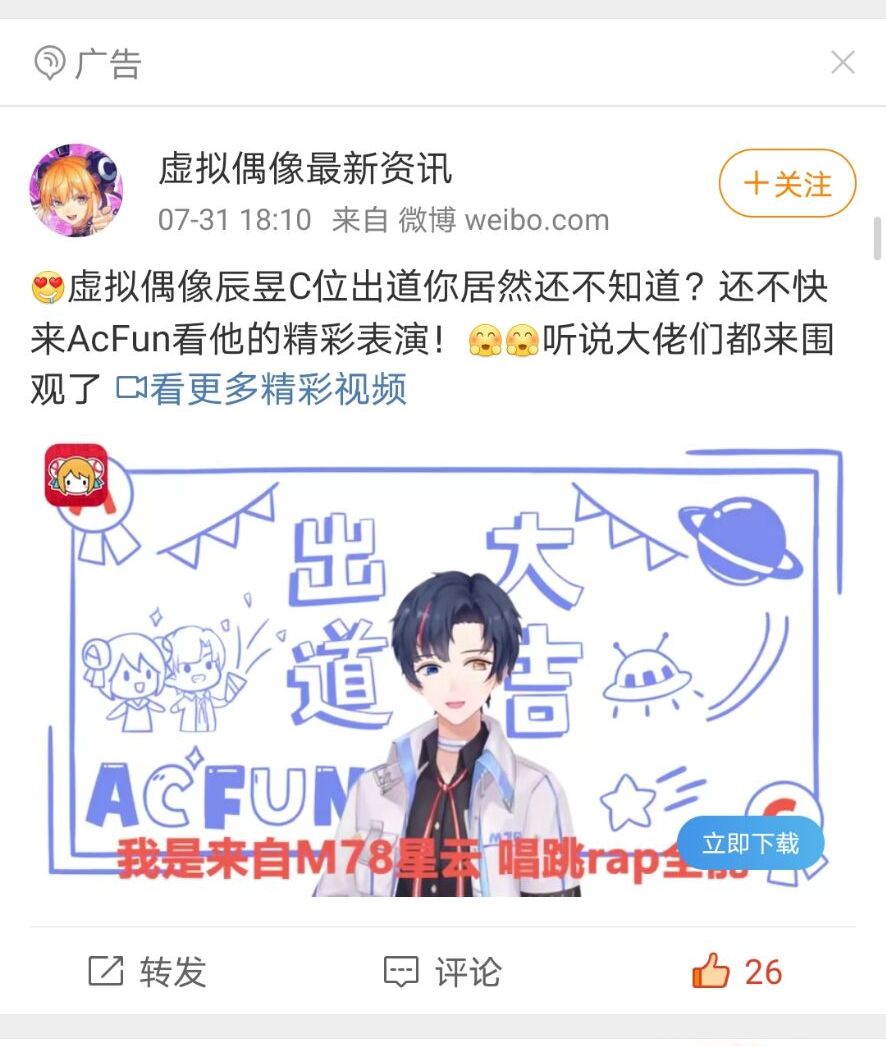Open the 虚拟偶像最新资讯 account name
Viewport: 886px width, 1046px height.
305,169
